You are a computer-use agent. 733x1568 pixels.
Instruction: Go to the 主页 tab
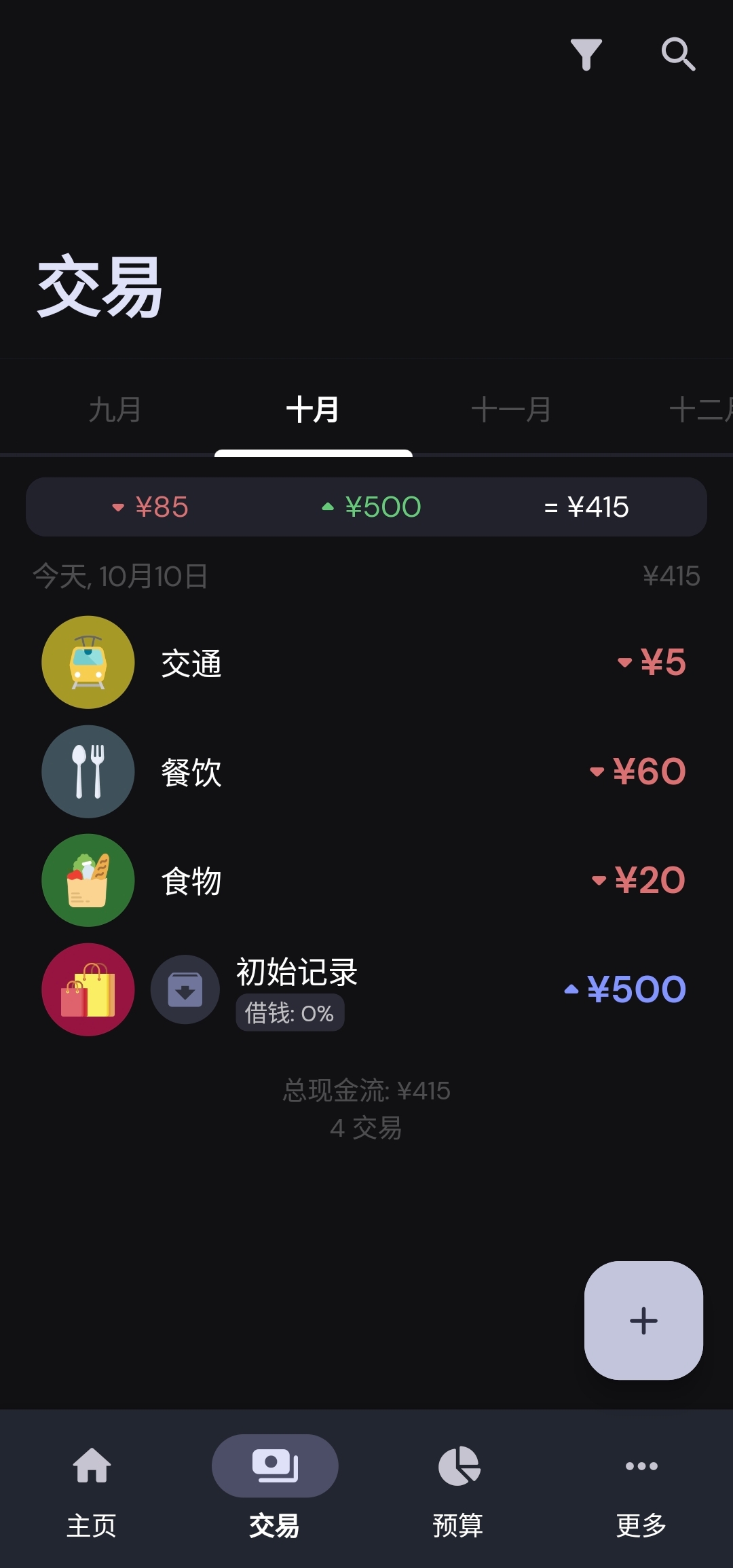point(92,1487)
